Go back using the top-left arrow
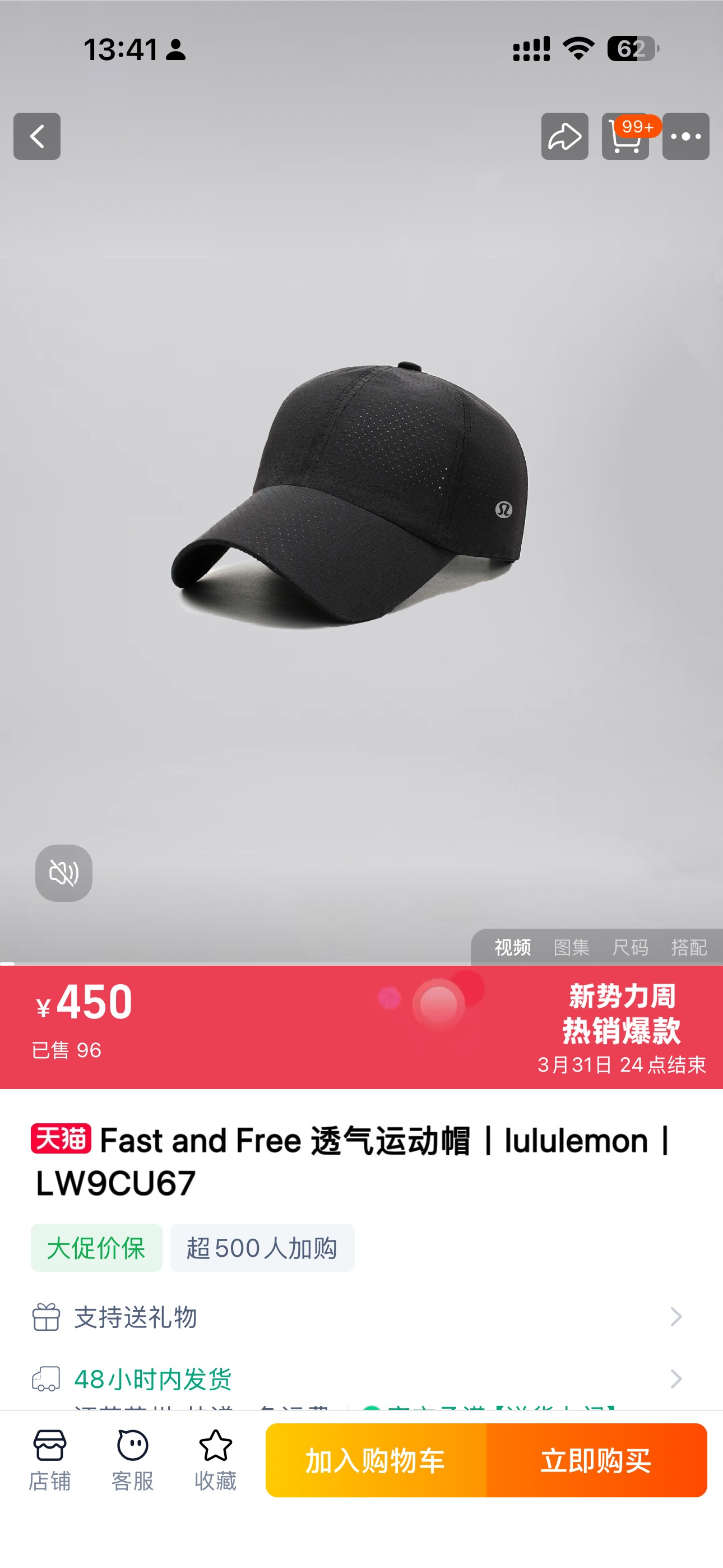Image resolution: width=723 pixels, height=1568 pixels. pos(37,136)
